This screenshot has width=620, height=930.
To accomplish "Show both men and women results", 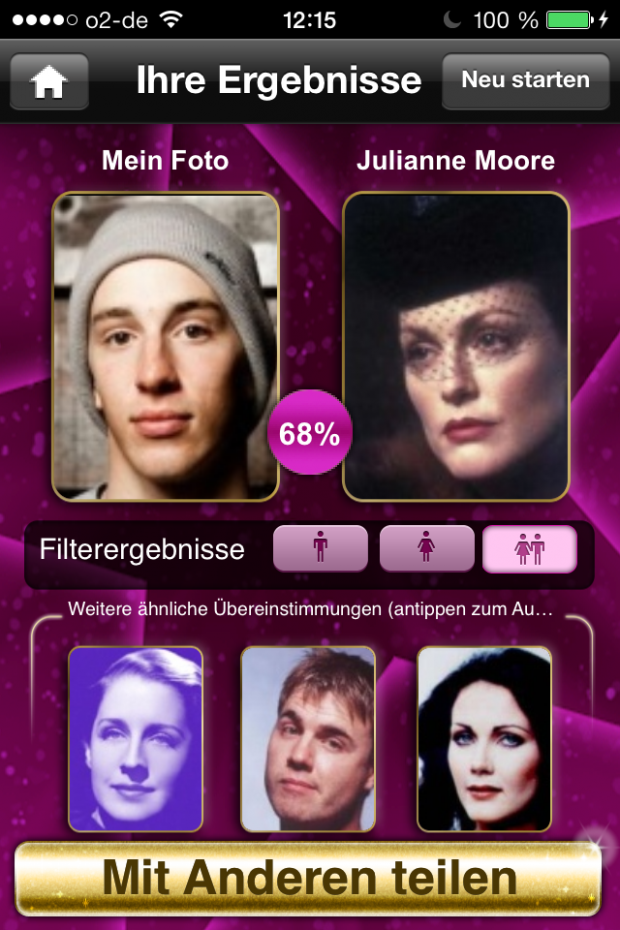I will click(x=530, y=549).
